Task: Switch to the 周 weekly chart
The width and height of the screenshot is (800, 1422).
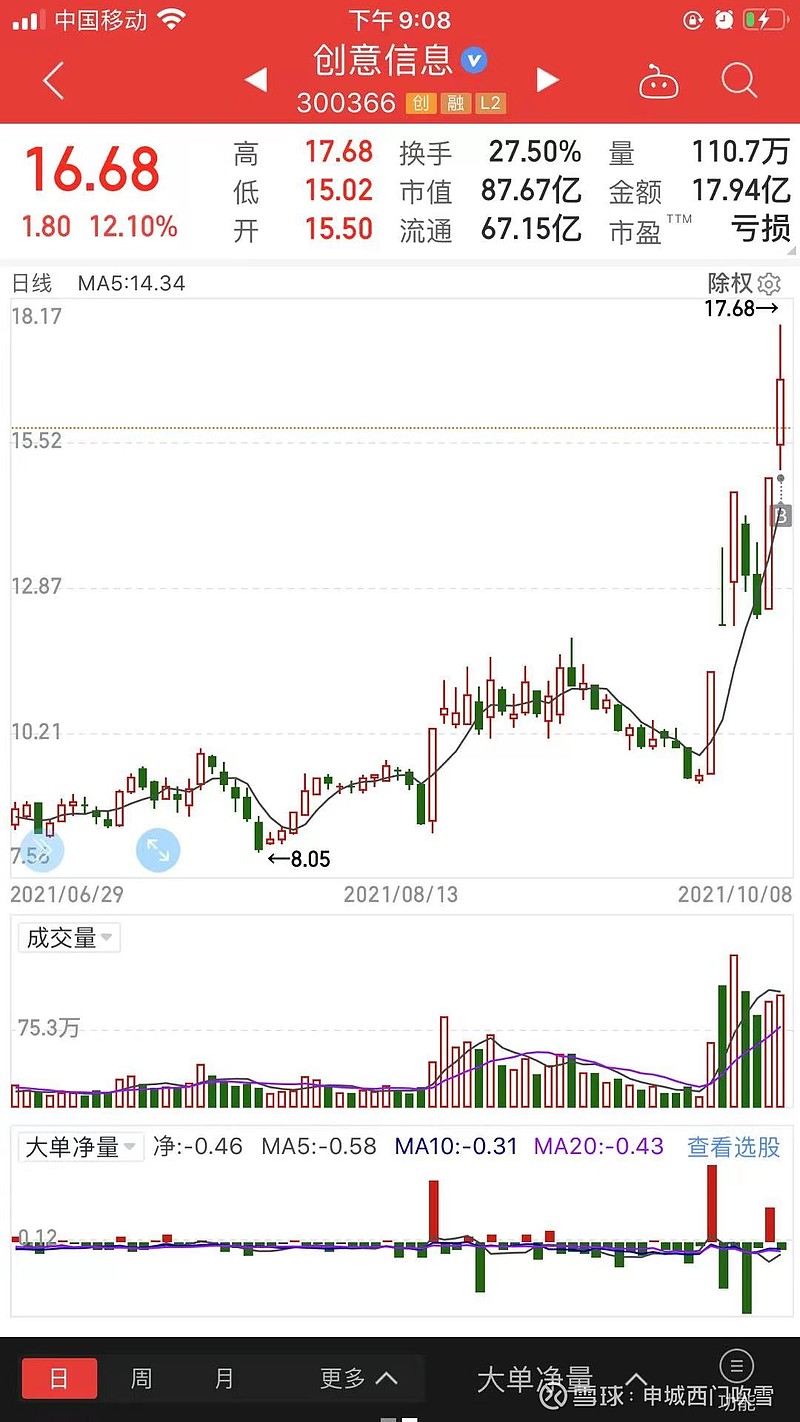Action: coord(142,1379)
